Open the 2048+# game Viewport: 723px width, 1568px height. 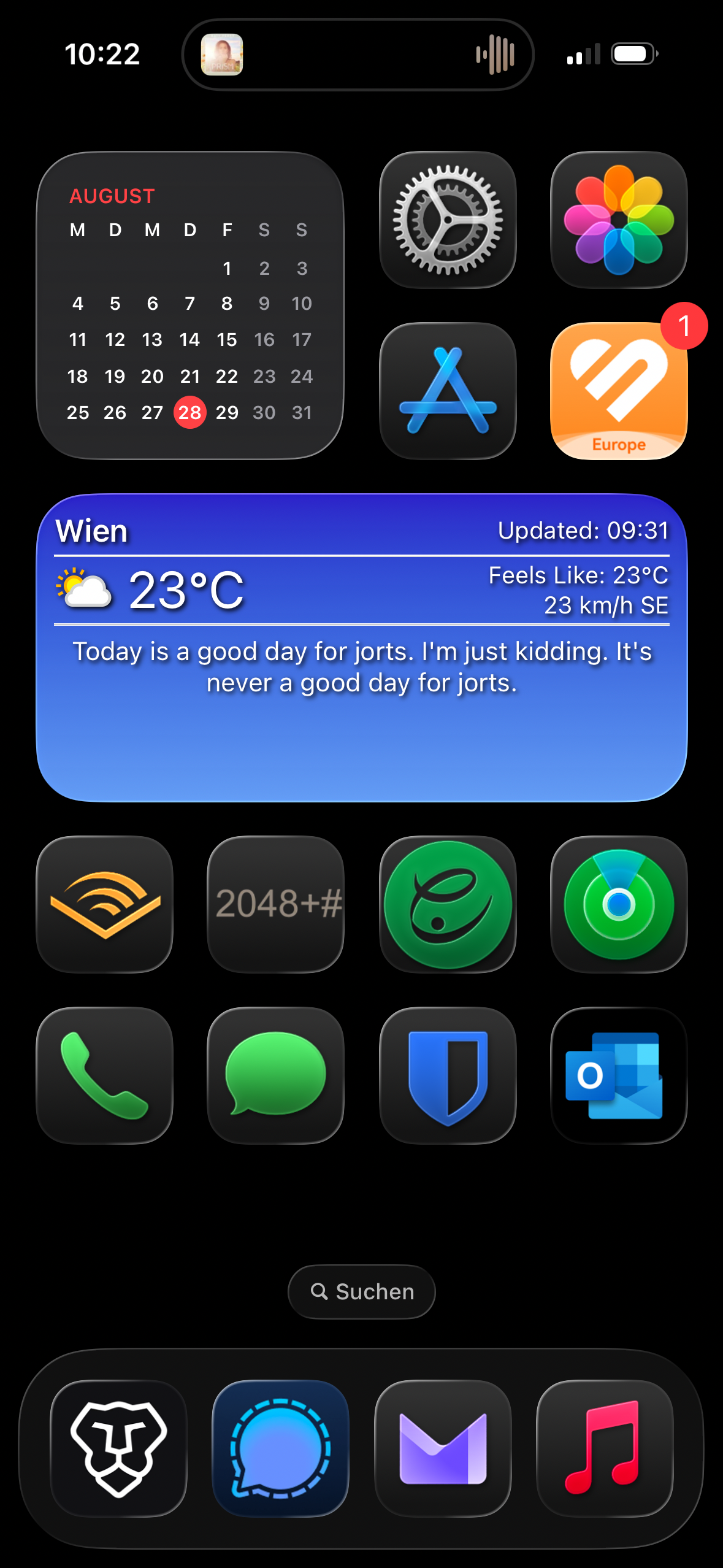pos(276,904)
